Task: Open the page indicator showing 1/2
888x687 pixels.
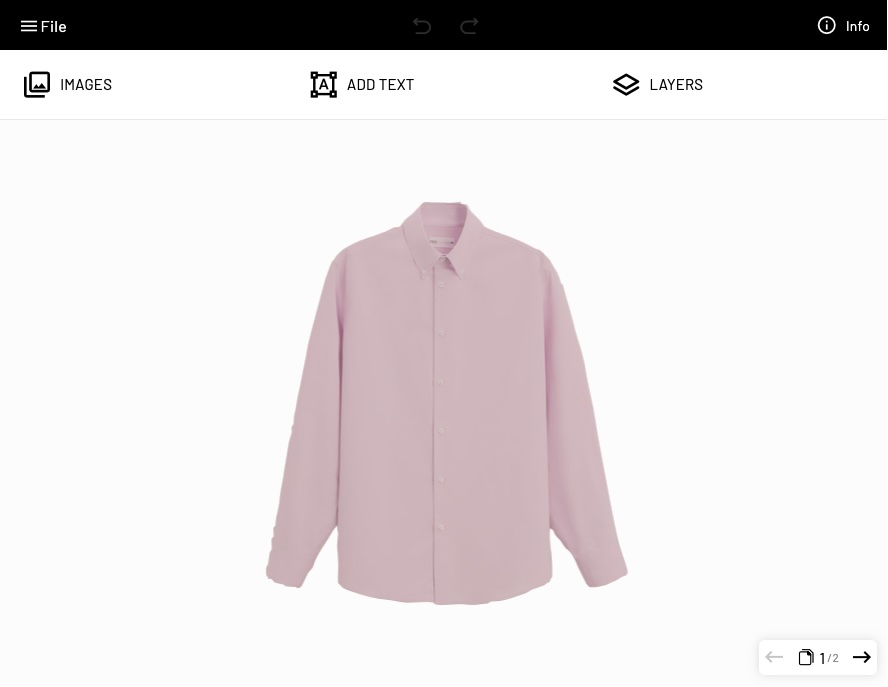Action: click(818, 658)
